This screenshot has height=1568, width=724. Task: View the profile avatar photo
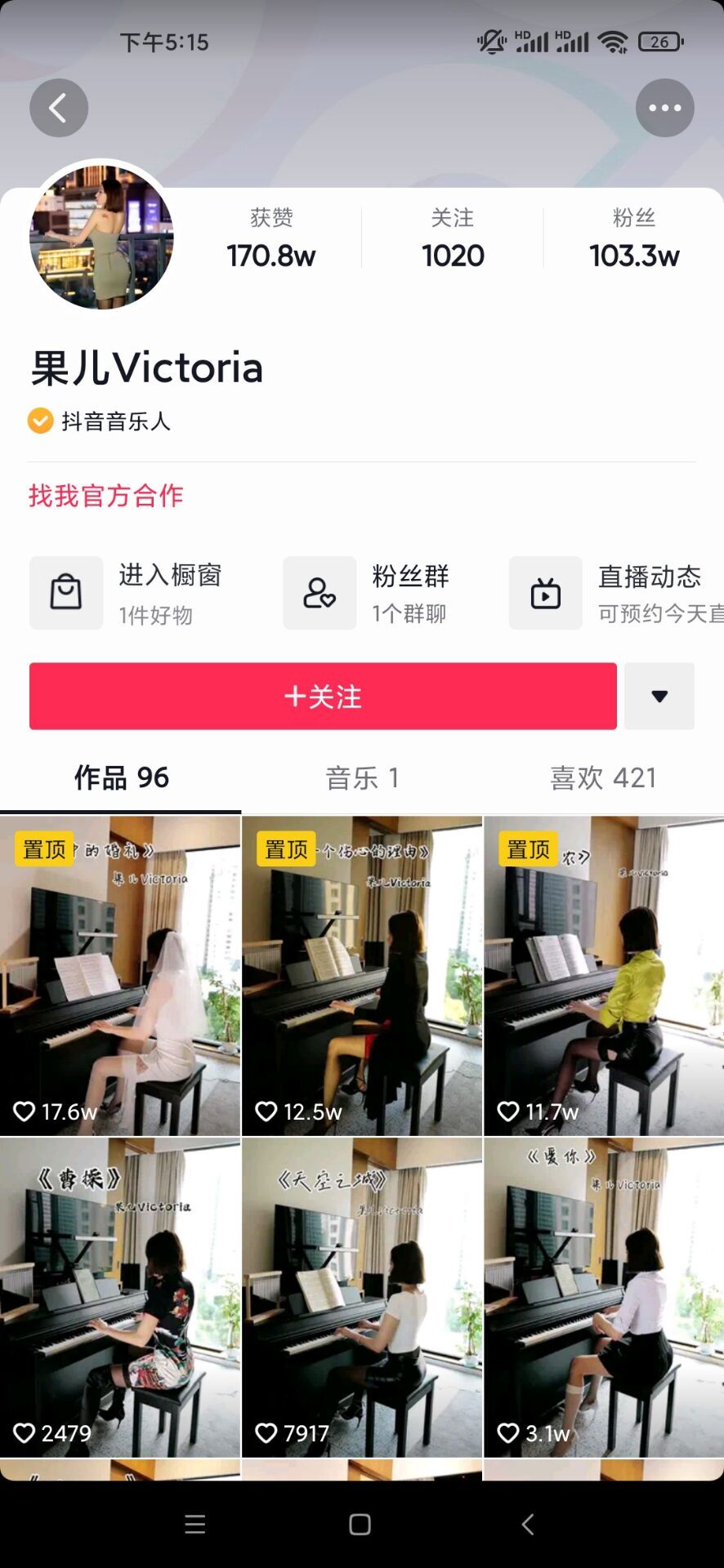pyautogui.click(x=101, y=237)
